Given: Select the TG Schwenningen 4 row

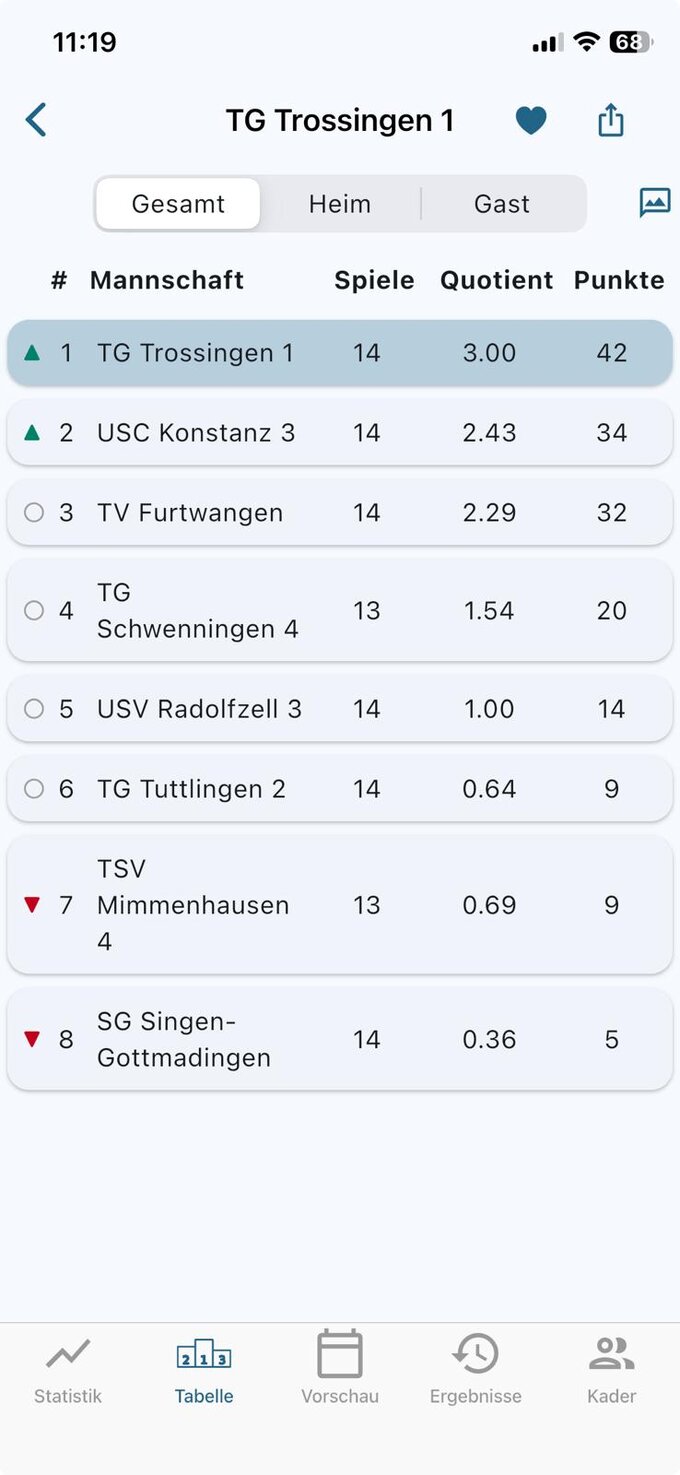Looking at the screenshot, I should pyautogui.click(x=340, y=611).
